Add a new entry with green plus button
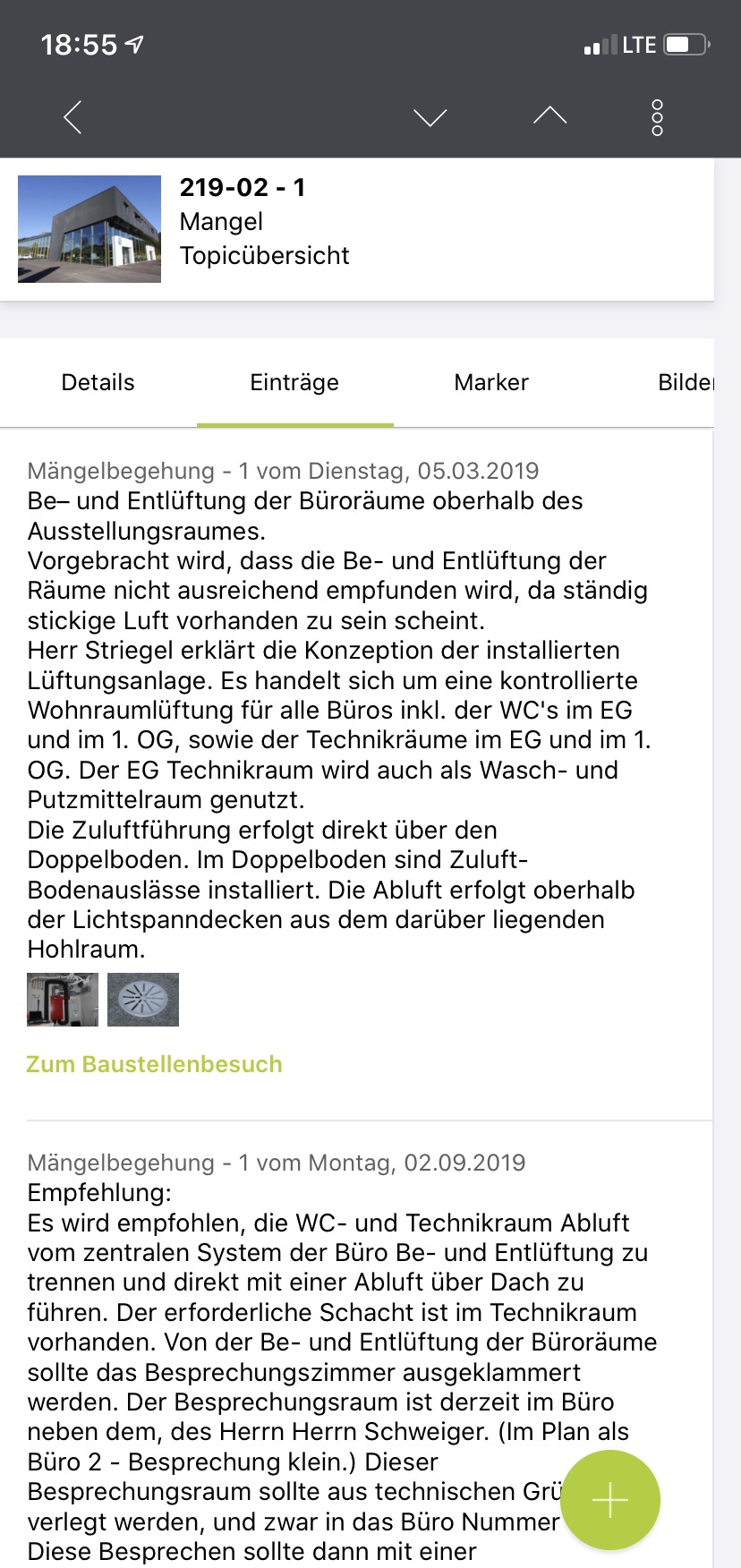The width and height of the screenshot is (741, 1568). pos(610,1500)
